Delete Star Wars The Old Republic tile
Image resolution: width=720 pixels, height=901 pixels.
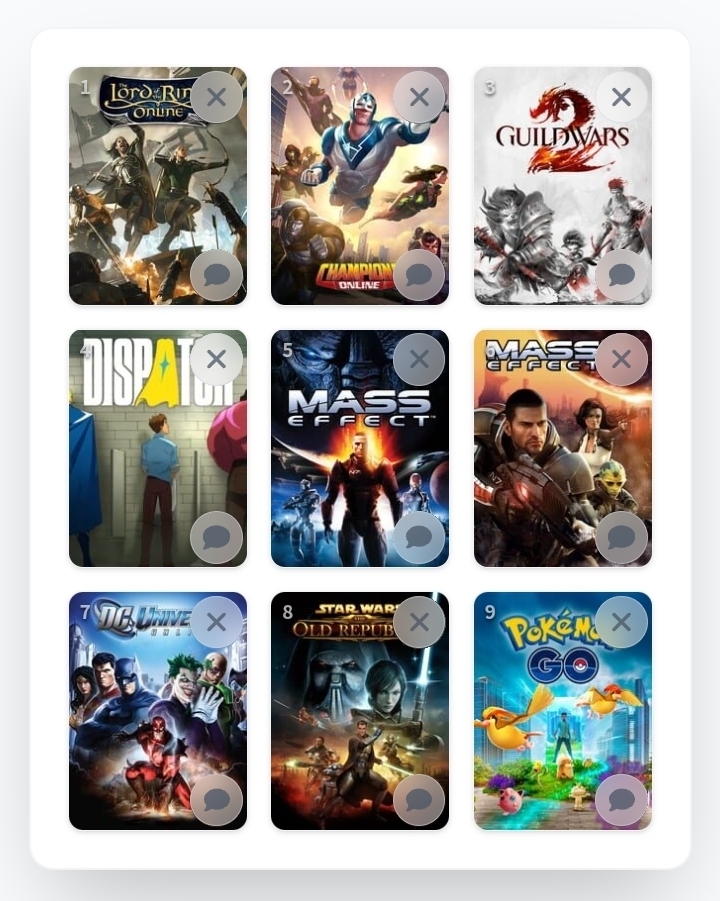pos(419,622)
